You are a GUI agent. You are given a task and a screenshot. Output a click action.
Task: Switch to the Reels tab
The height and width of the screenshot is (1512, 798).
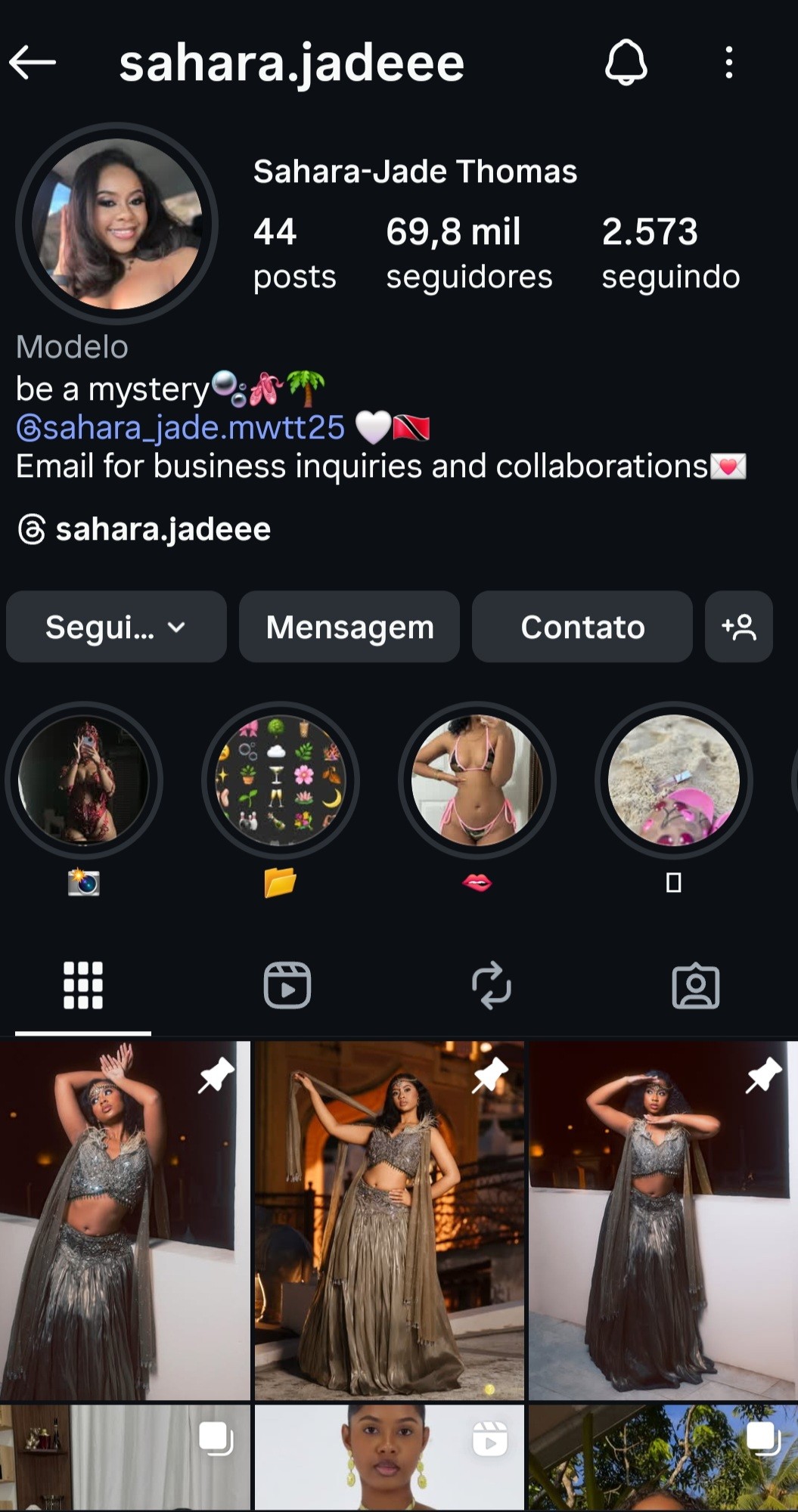tap(287, 985)
